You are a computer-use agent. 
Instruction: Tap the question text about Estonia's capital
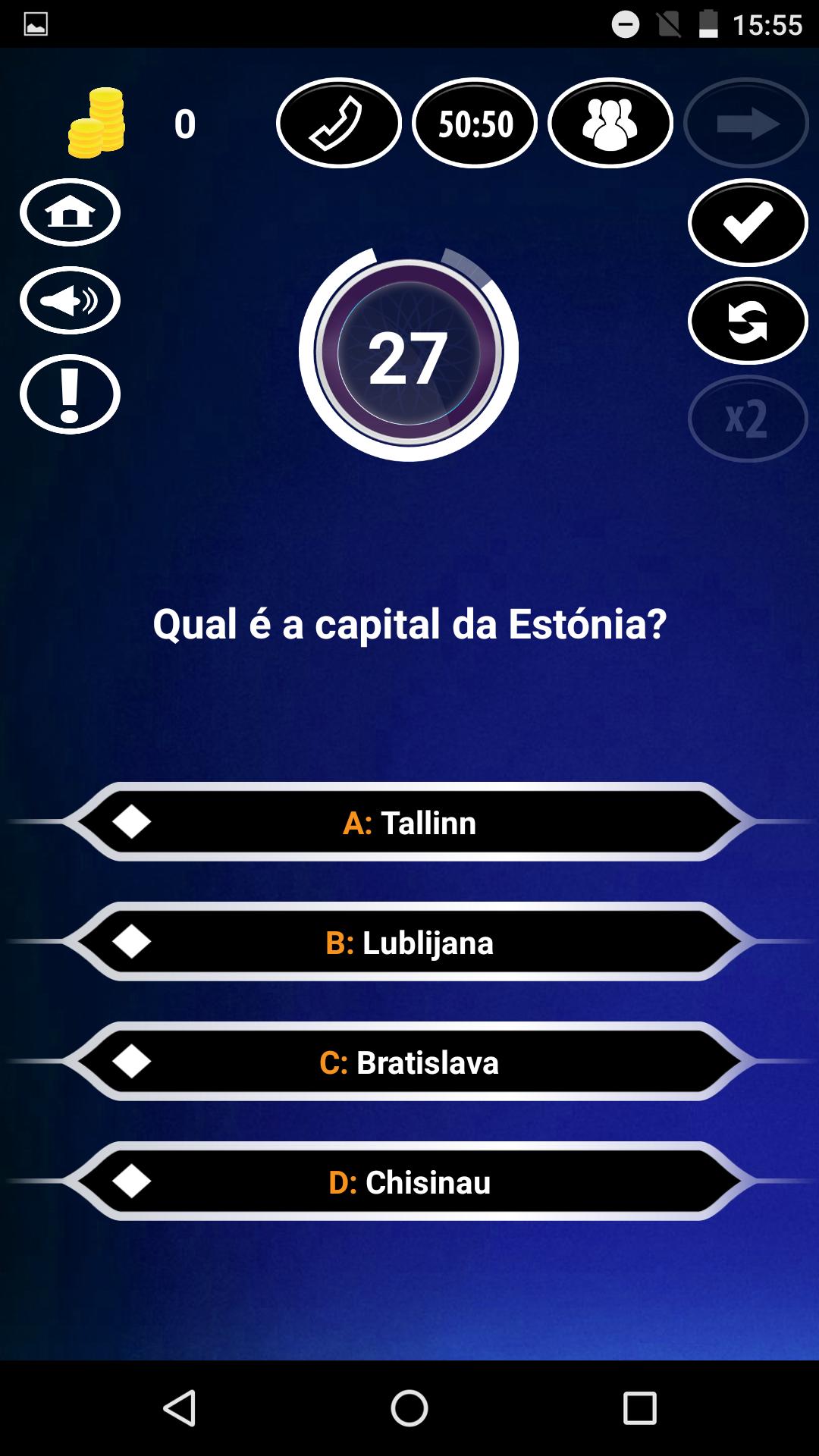click(x=409, y=623)
